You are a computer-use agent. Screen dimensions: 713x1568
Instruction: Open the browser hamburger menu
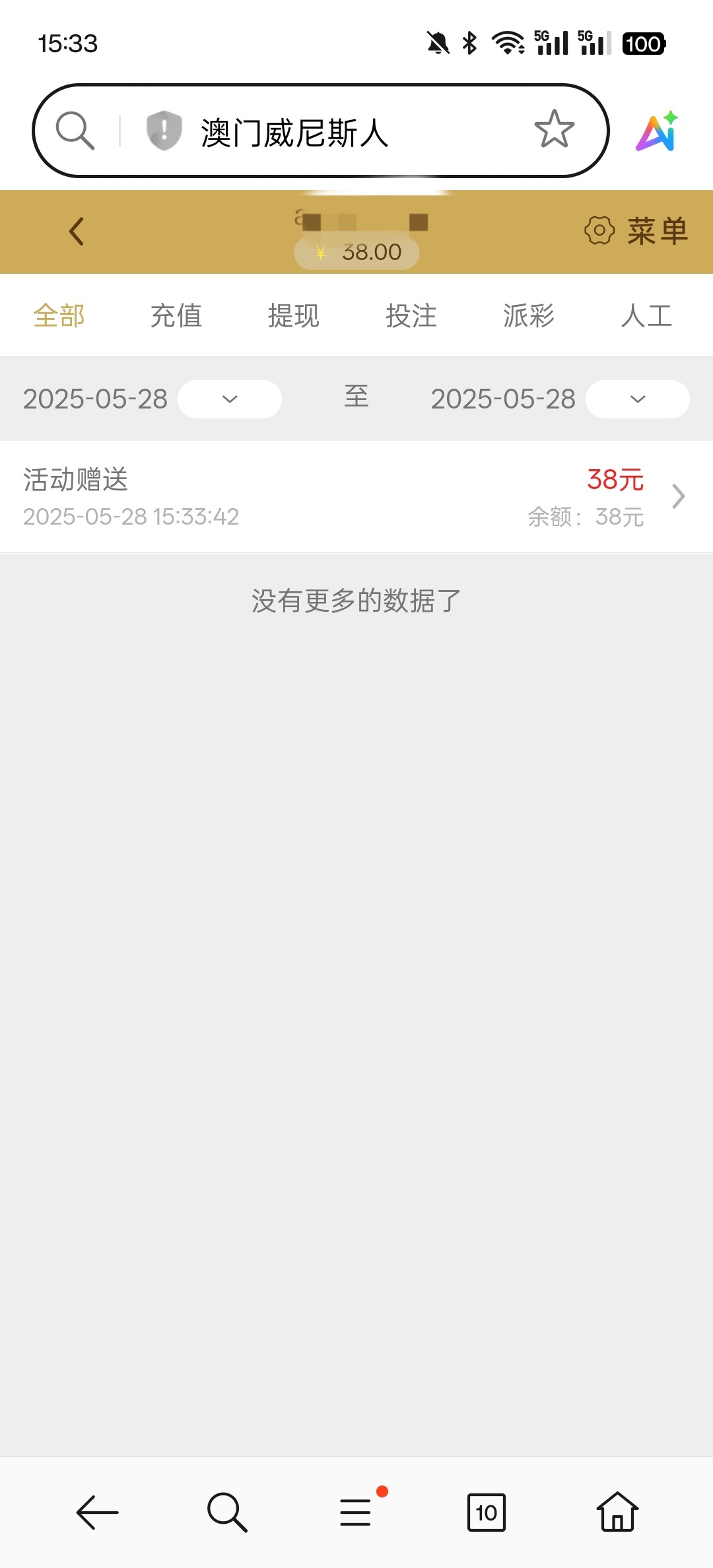[x=356, y=1512]
